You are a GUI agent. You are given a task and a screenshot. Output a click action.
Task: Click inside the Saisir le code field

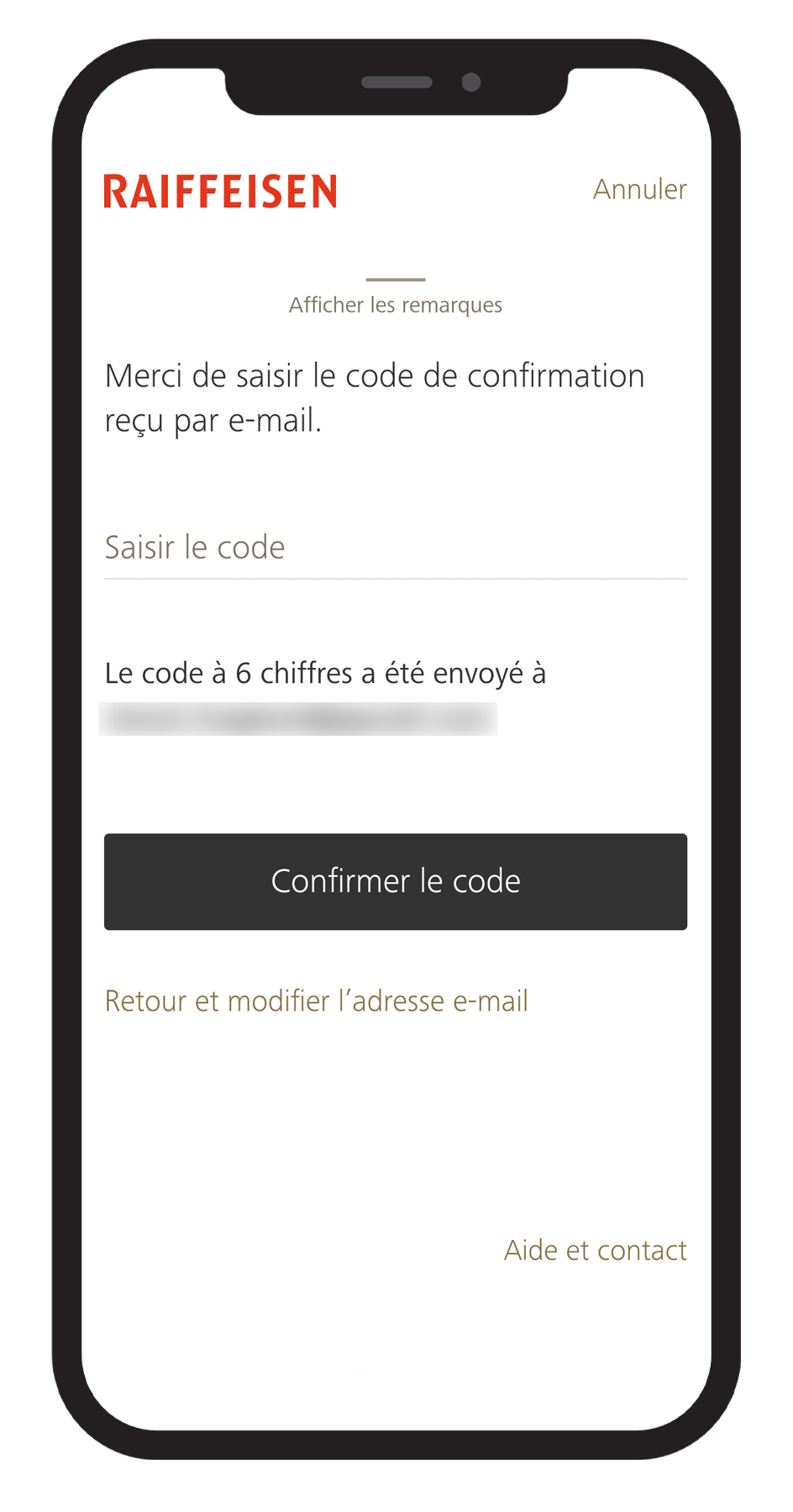point(395,548)
